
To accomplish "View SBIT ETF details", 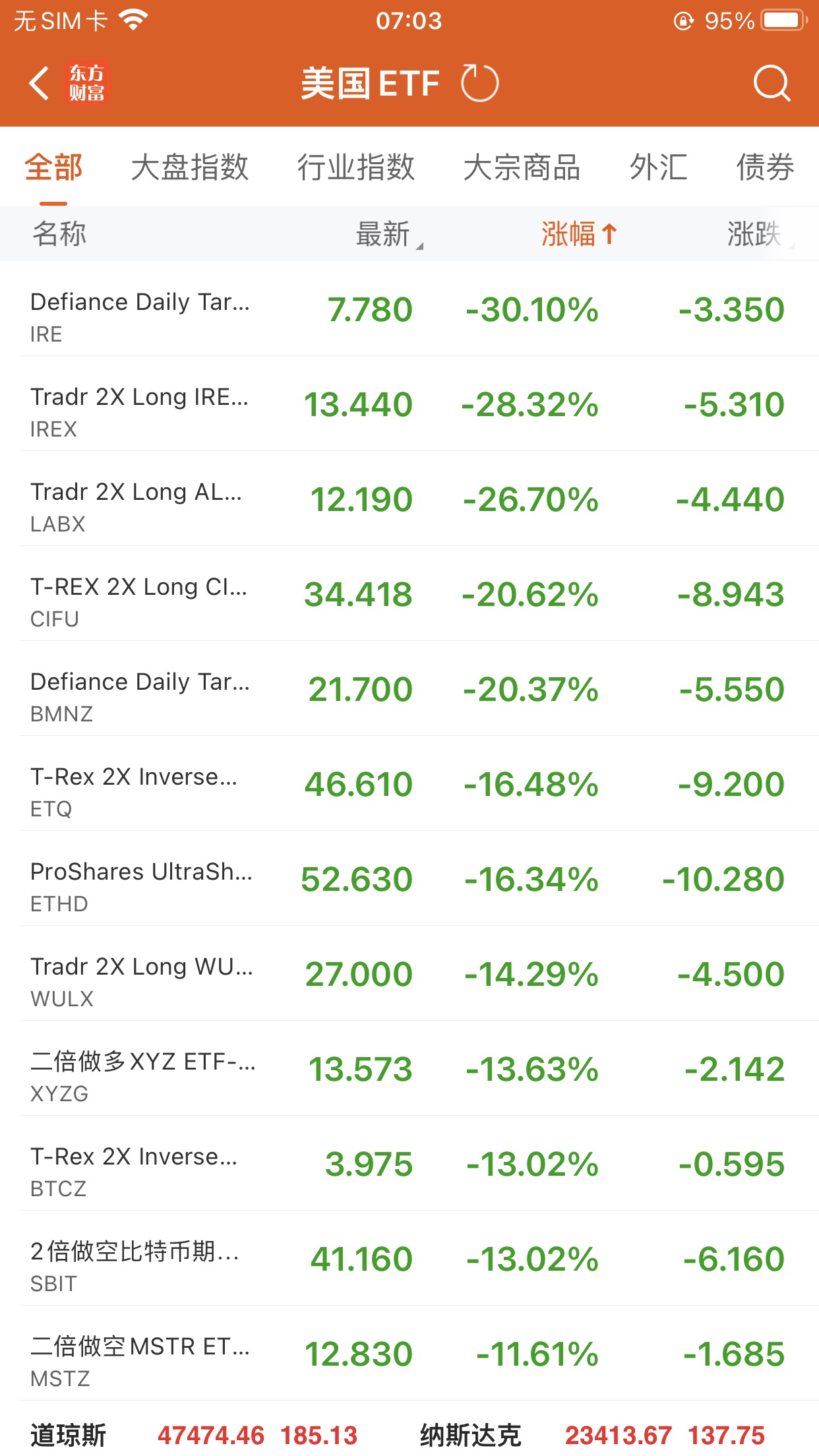I will pos(409,1259).
